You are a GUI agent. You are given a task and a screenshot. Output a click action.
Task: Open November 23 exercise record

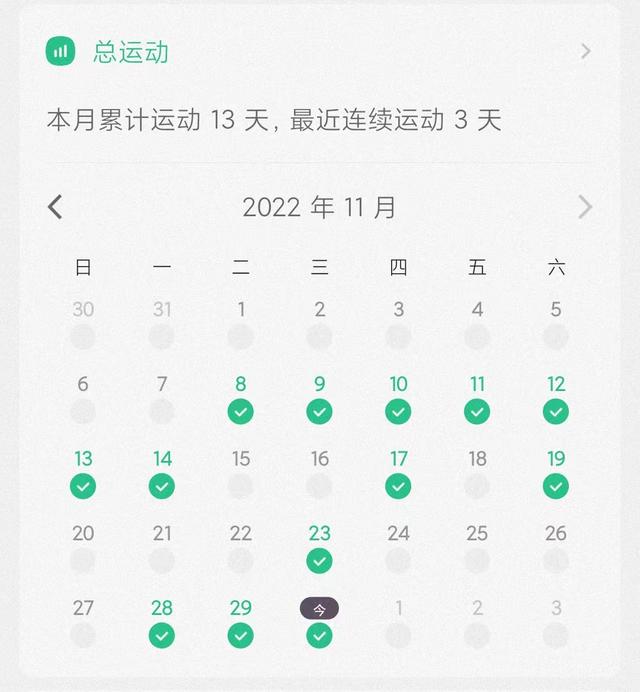tap(319, 547)
